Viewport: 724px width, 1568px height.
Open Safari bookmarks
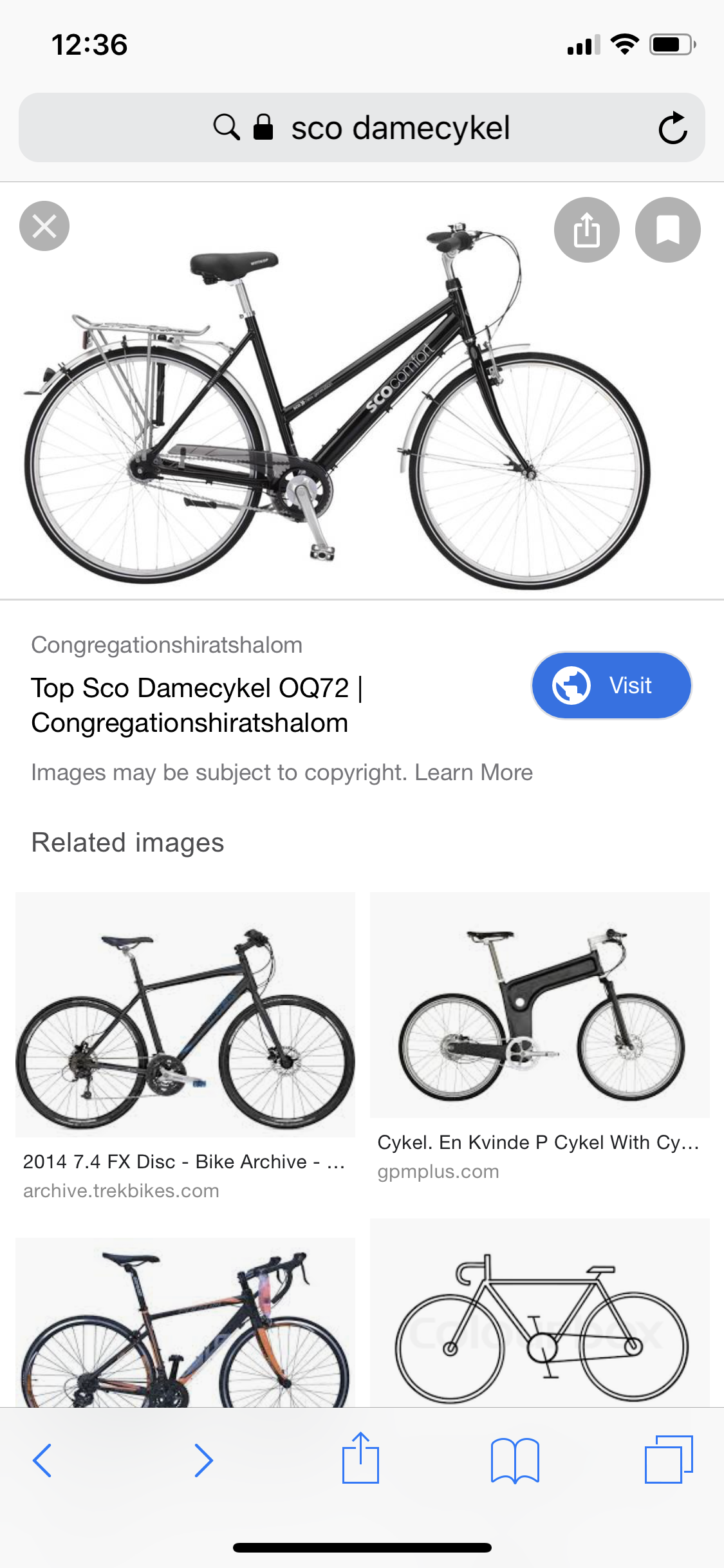click(514, 1460)
